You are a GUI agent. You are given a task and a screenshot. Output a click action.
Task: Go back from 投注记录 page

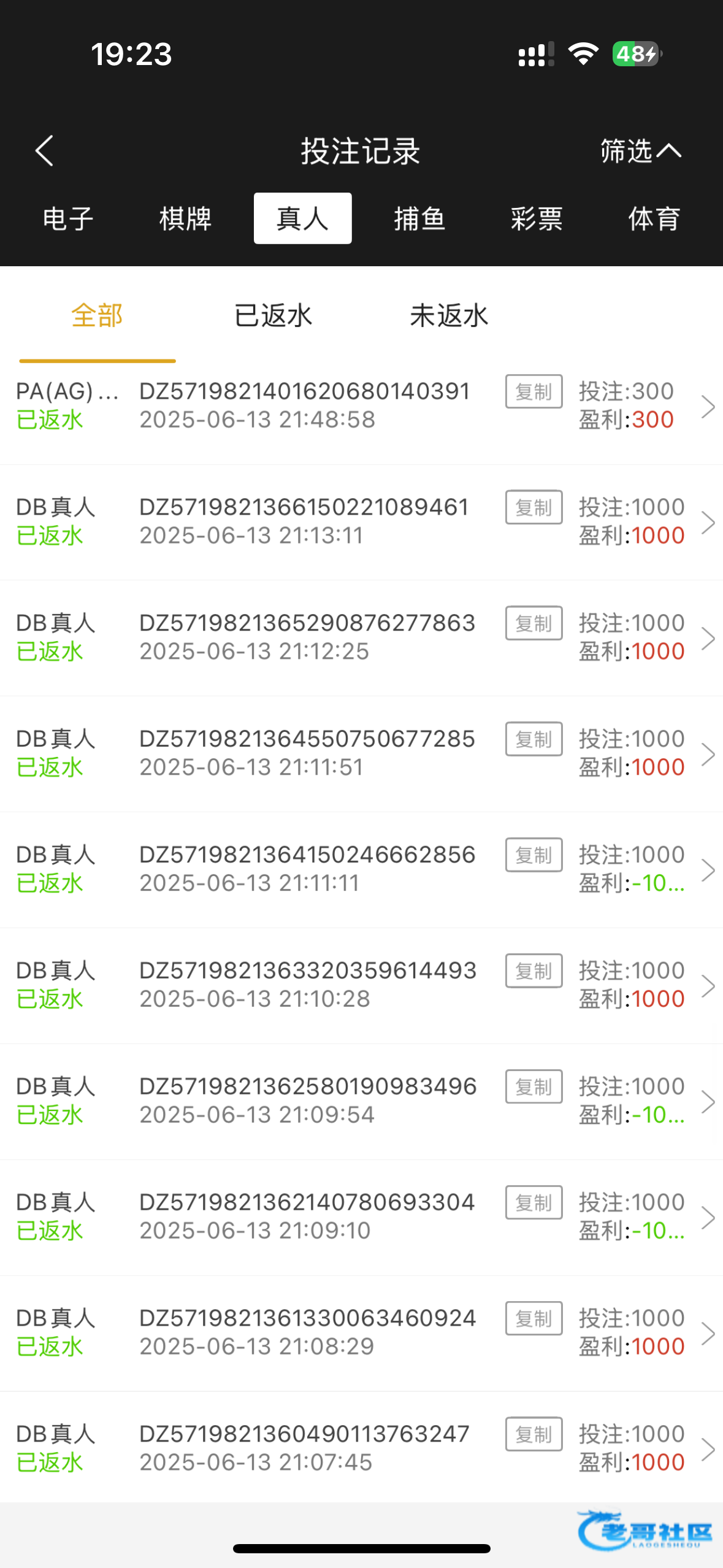(44, 151)
